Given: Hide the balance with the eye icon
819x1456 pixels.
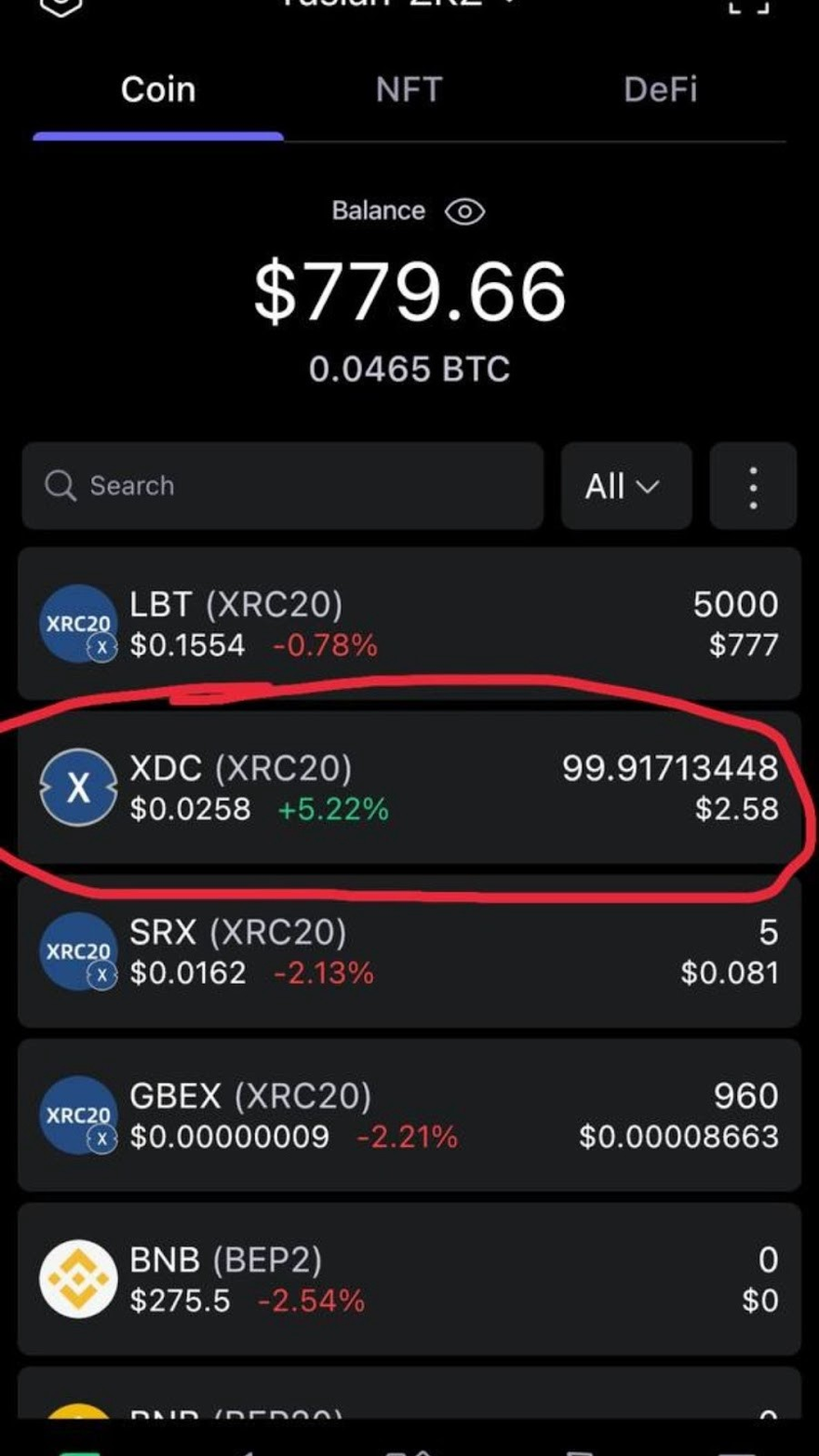Looking at the screenshot, I should point(464,211).
